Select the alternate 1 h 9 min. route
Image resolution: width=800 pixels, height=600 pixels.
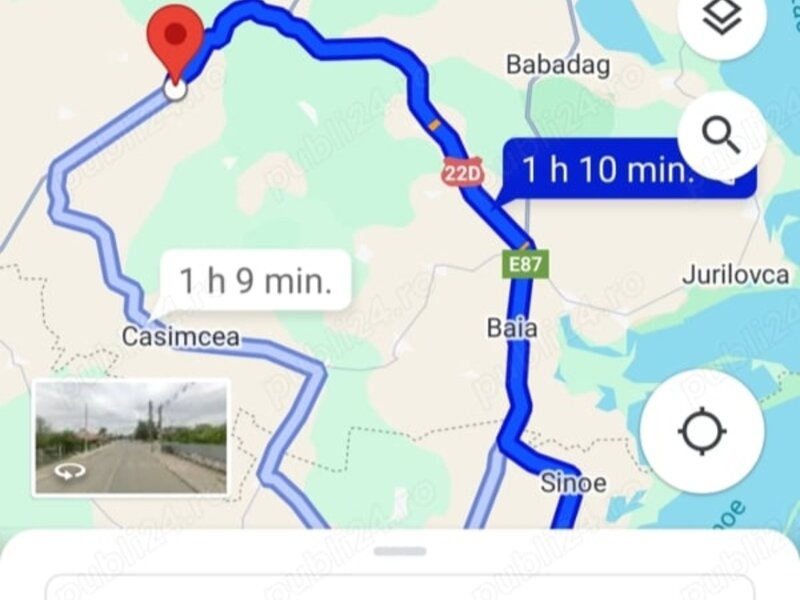(x=255, y=279)
